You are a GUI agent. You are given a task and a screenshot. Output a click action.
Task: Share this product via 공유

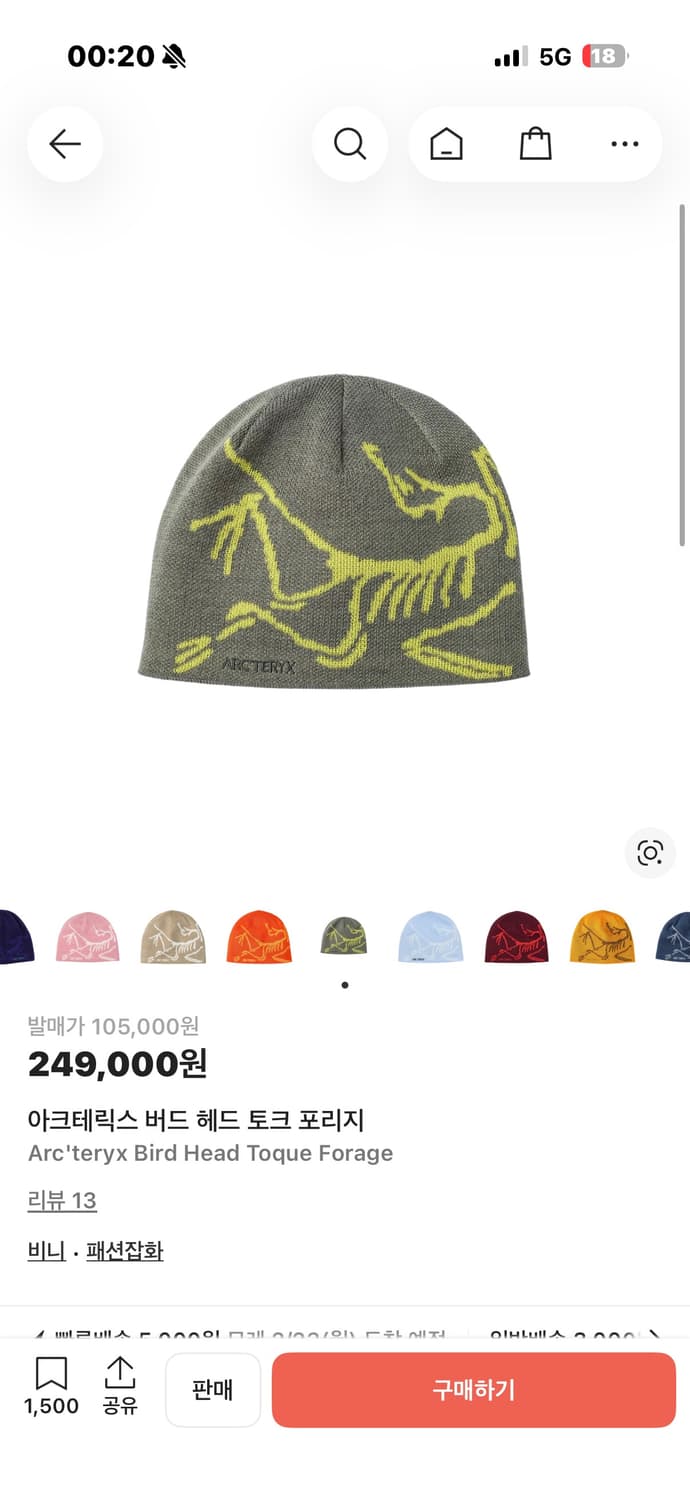120,1386
